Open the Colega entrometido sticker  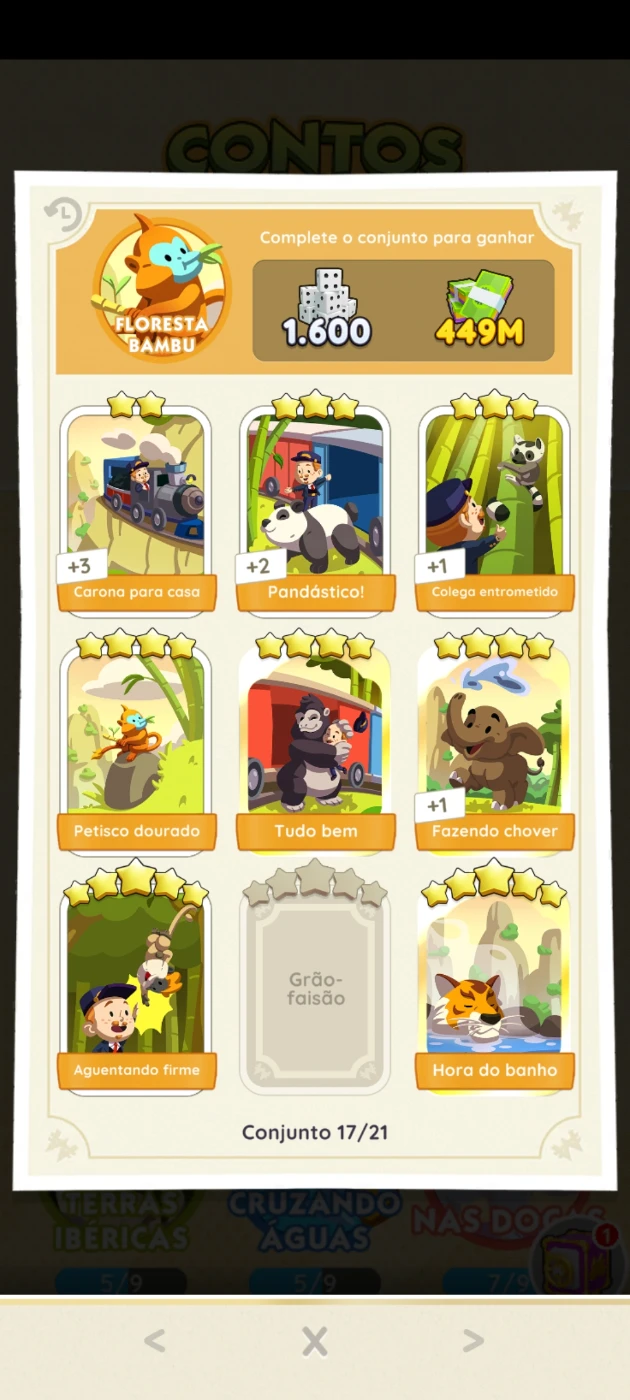coord(494,502)
